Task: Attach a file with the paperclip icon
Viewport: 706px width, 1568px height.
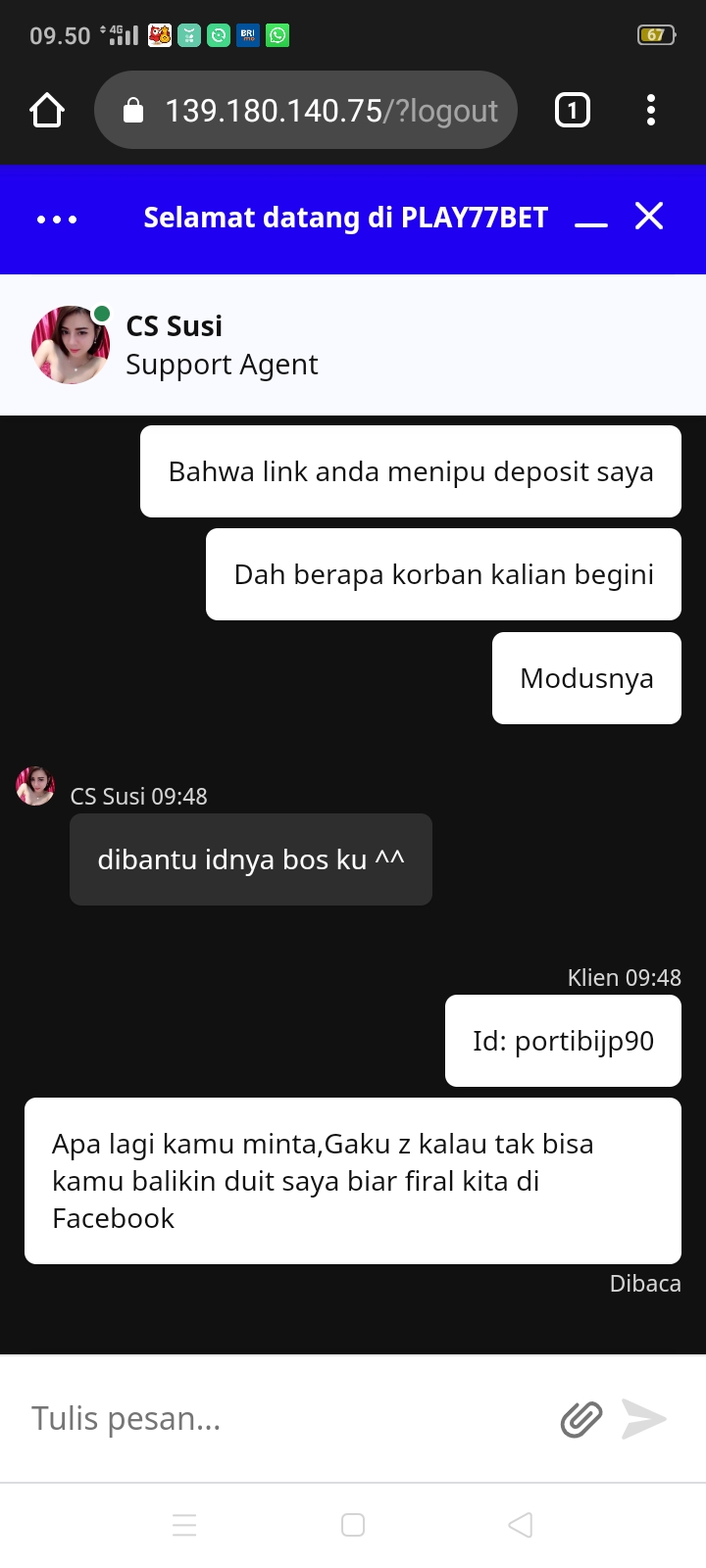Action: coord(580,1418)
